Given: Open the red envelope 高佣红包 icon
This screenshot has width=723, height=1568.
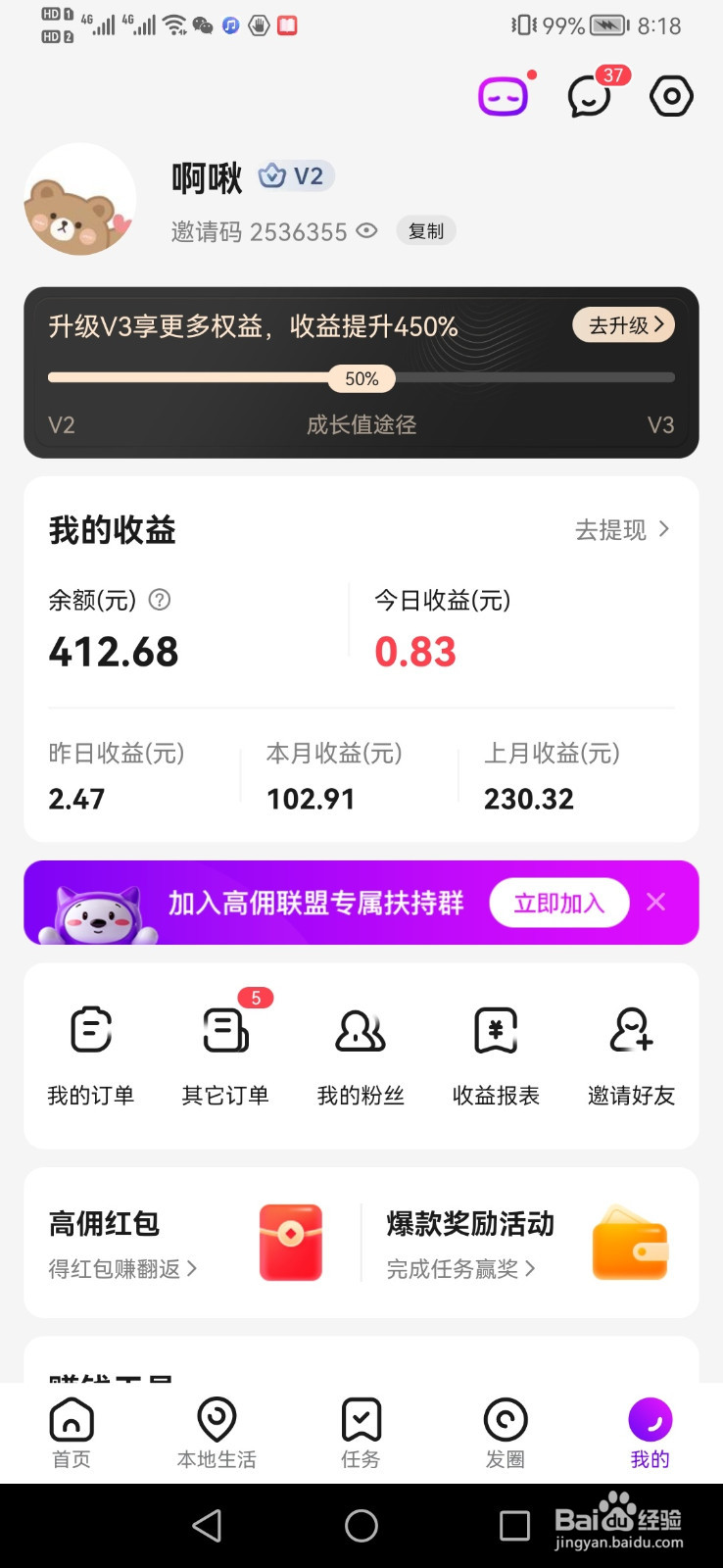Looking at the screenshot, I should coord(290,1242).
